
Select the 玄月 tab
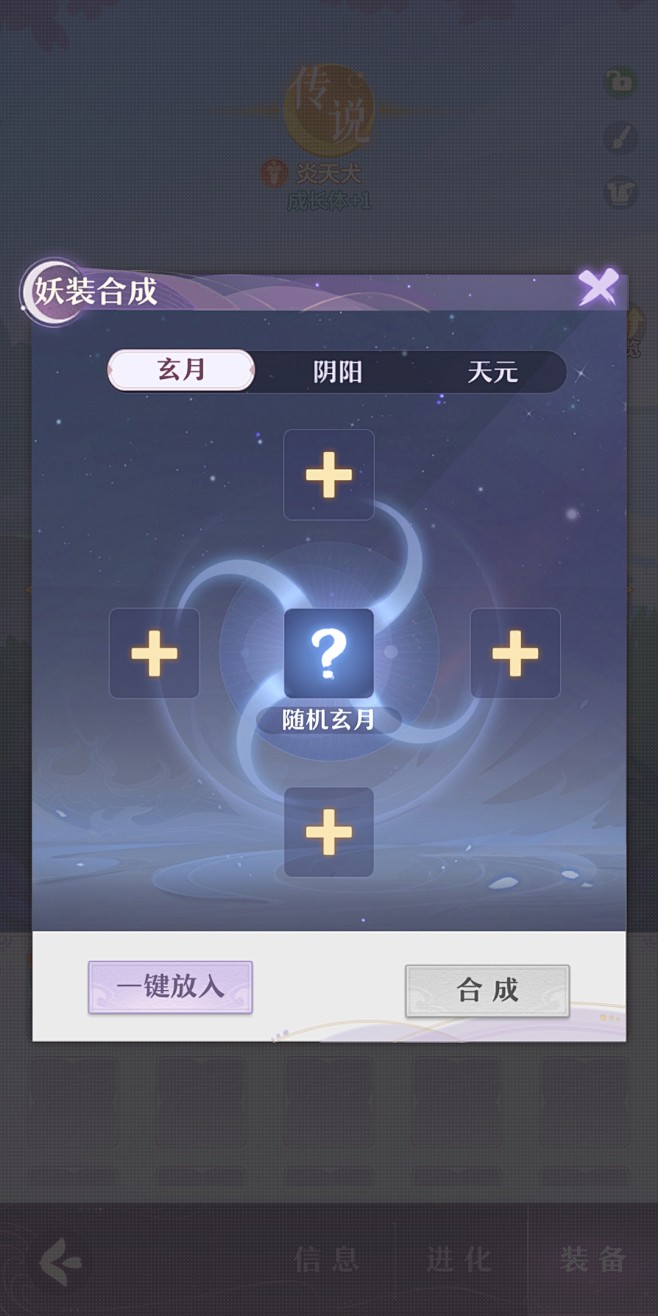(181, 370)
